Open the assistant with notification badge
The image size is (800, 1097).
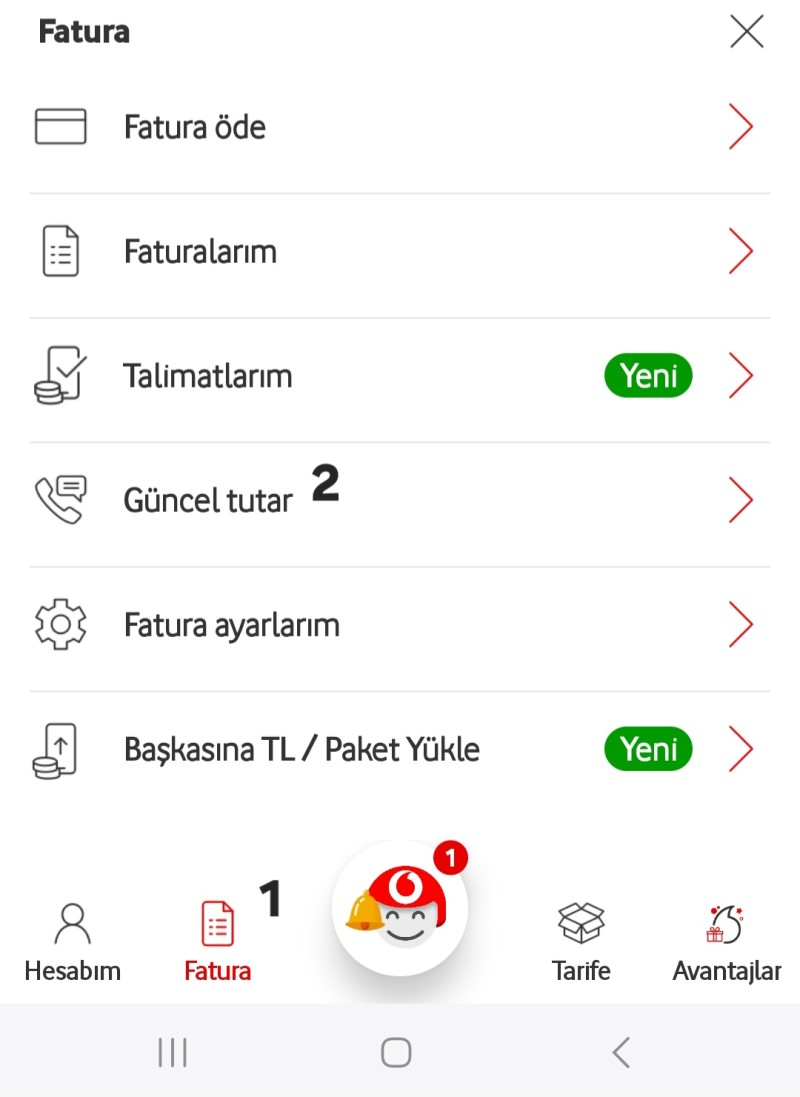tap(400, 908)
